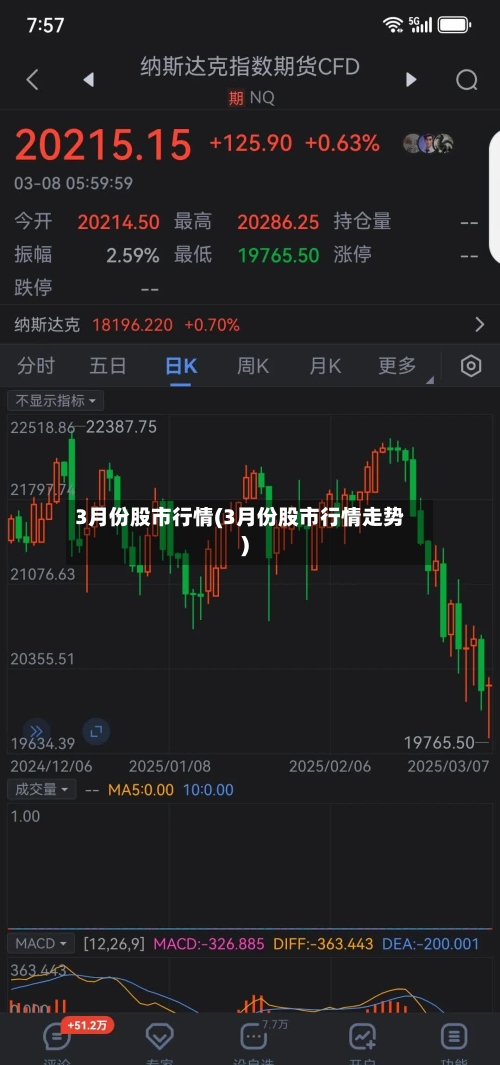Switch to the 周K chart tab
This screenshot has height=1065, width=500.
tap(253, 366)
